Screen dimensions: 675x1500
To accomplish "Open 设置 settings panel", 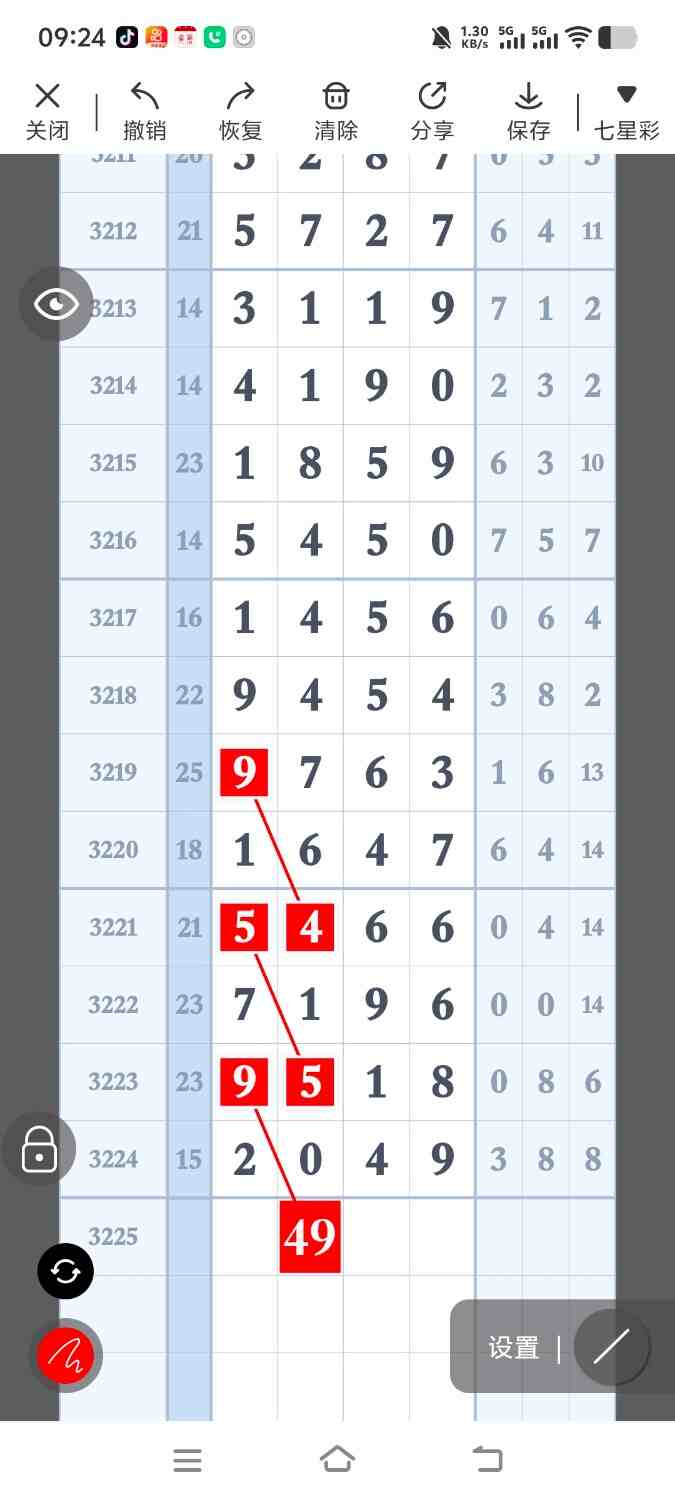I will click(x=513, y=1347).
